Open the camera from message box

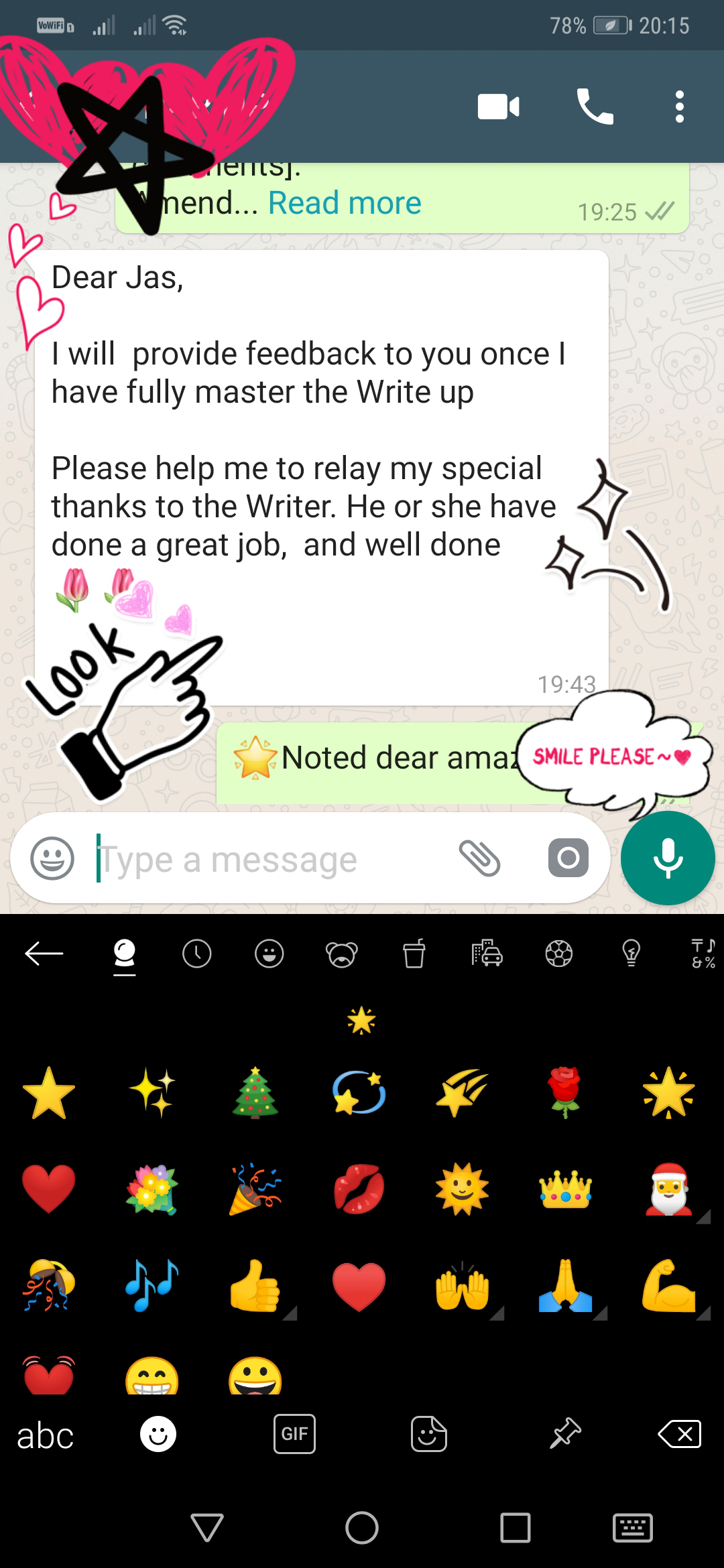(568, 858)
